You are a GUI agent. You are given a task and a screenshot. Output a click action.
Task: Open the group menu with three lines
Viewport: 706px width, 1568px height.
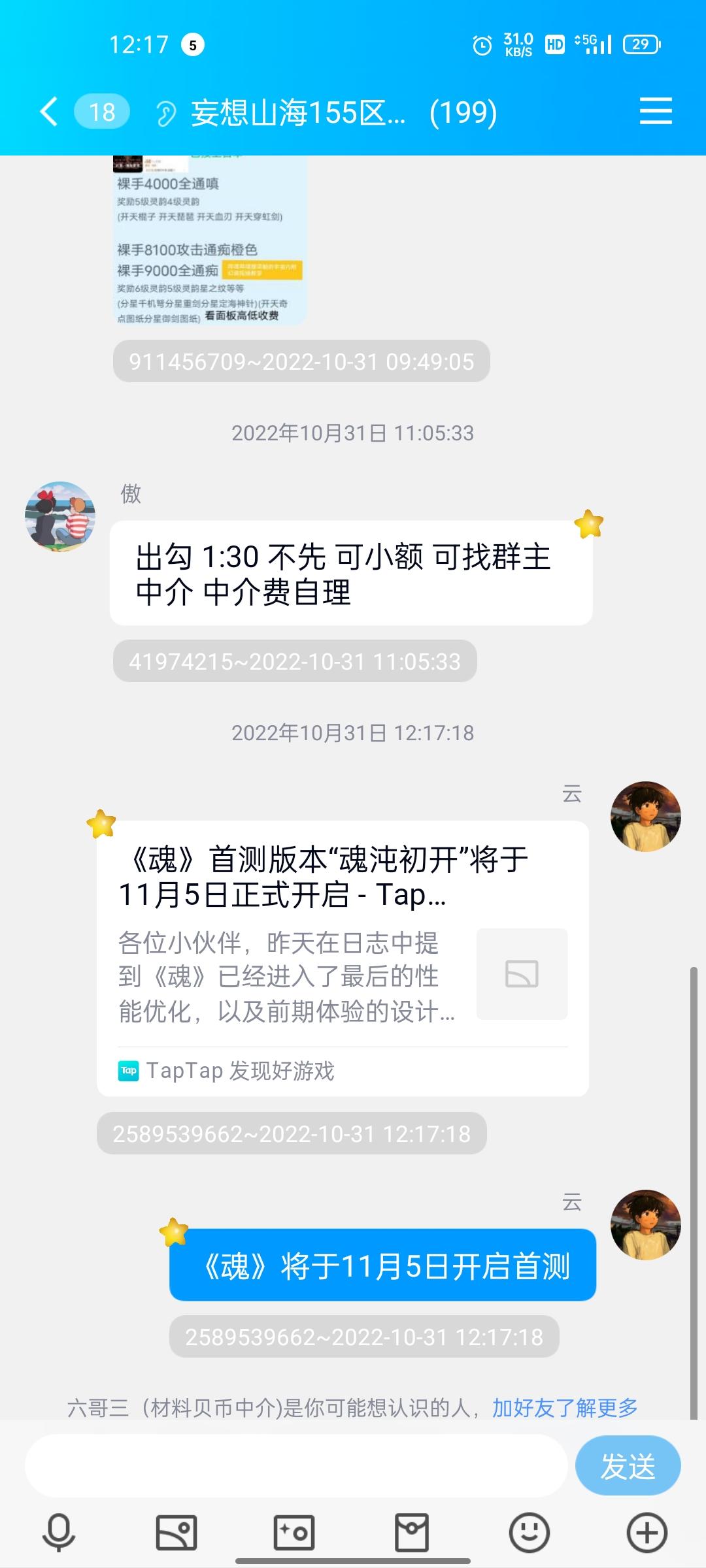click(655, 111)
